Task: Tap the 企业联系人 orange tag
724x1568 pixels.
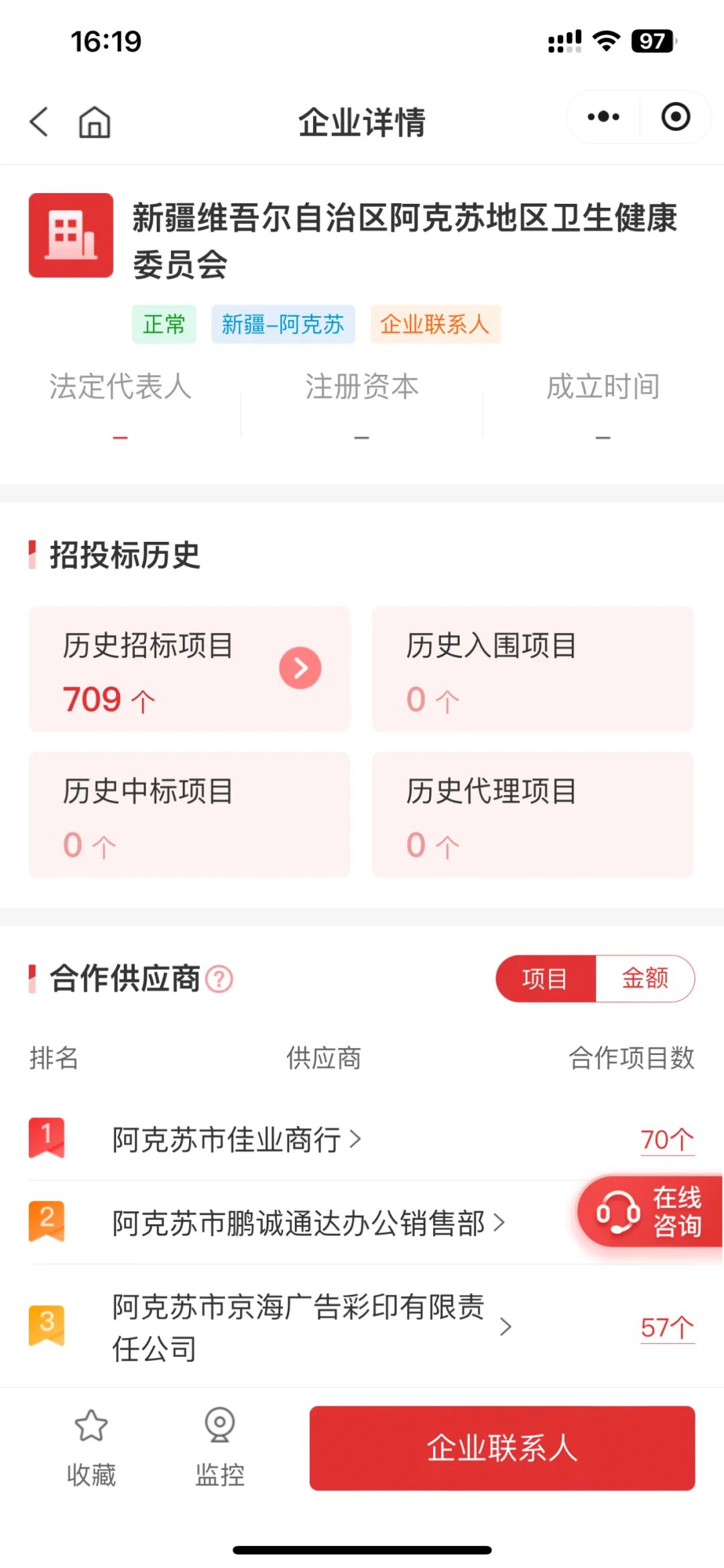Action: (x=435, y=325)
